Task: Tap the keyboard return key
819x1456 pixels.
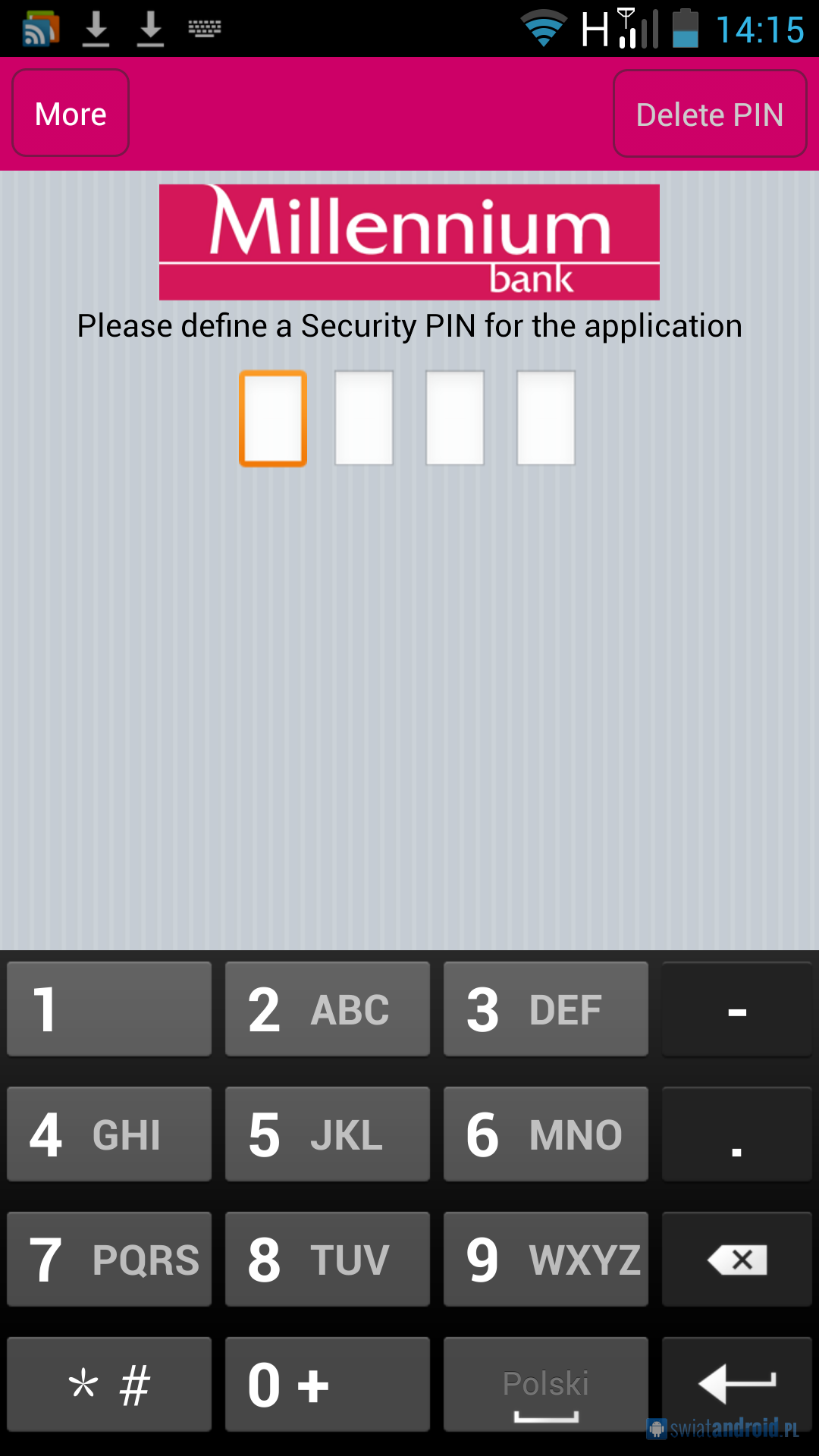Action: point(737,1383)
